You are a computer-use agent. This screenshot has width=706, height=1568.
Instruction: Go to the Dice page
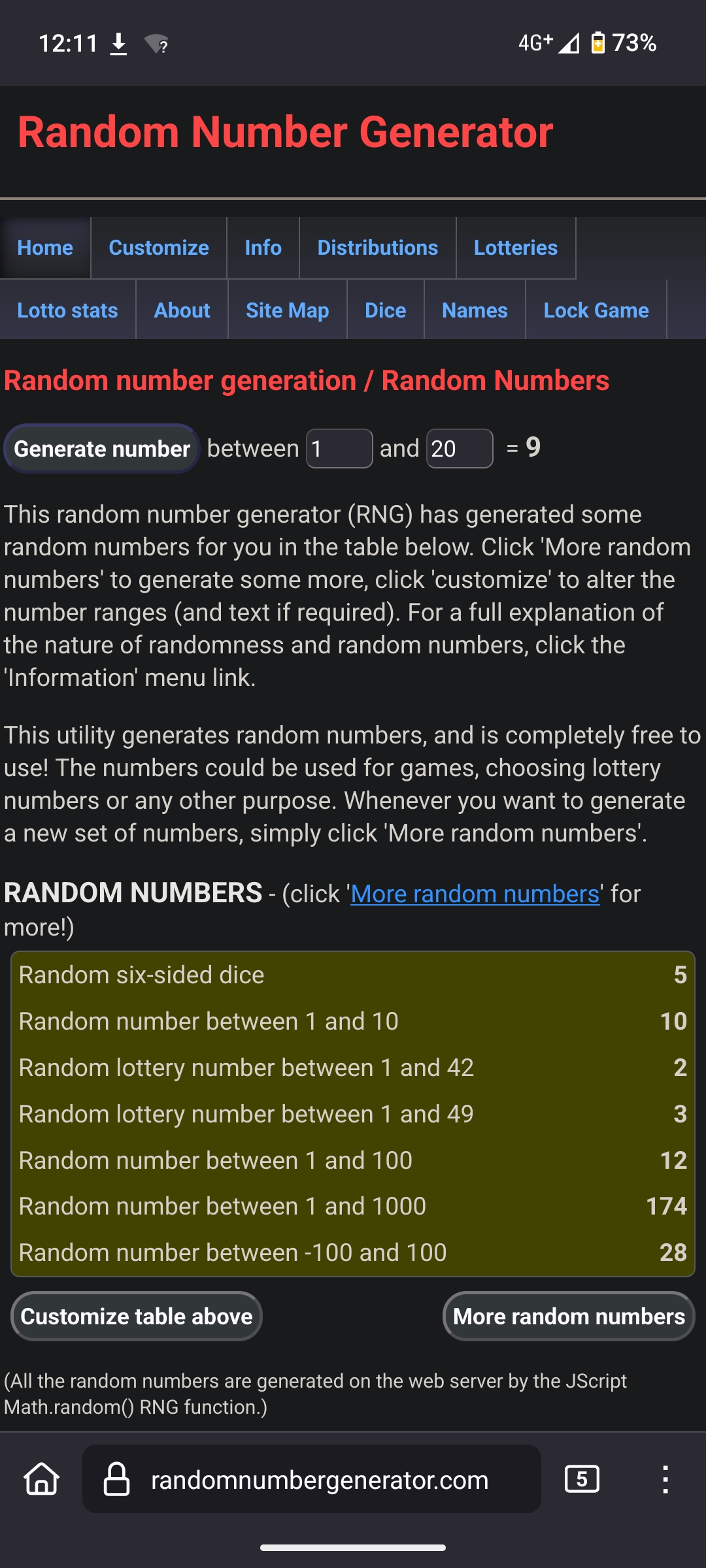386,310
